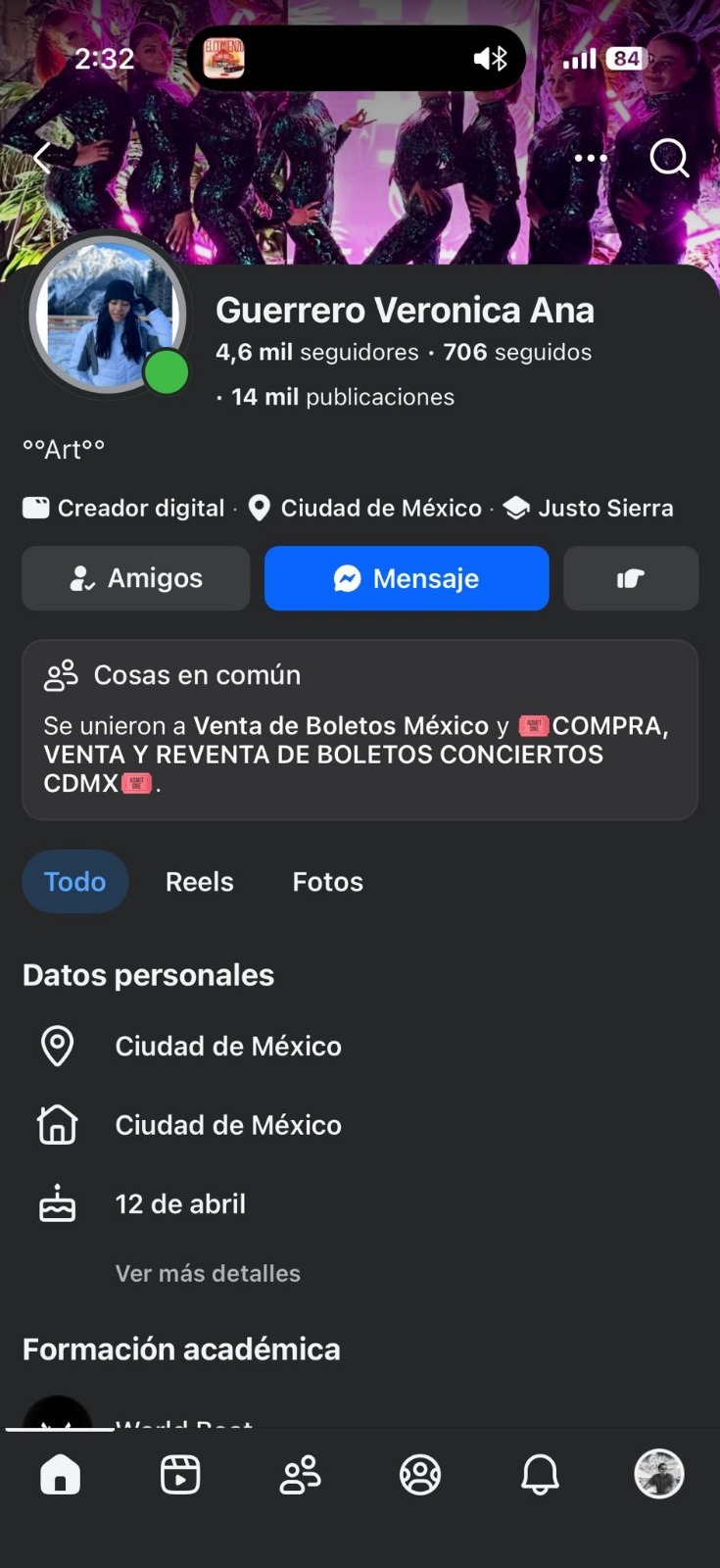Image resolution: width=720 pixels, height=1568 pixels.
Task: Send a Mensaje to this profile
Action: (x=407, y=578)
